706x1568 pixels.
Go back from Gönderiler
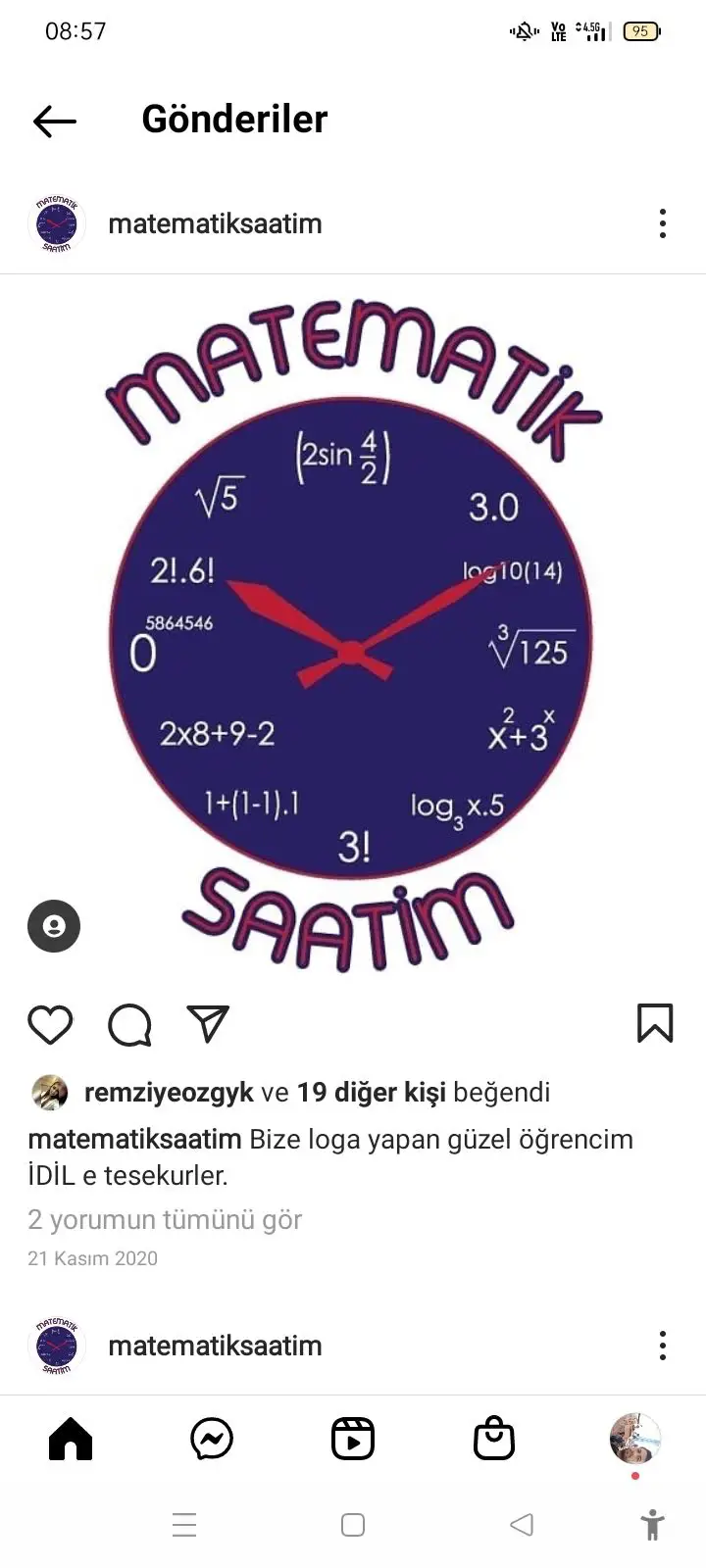click(55, 121)
